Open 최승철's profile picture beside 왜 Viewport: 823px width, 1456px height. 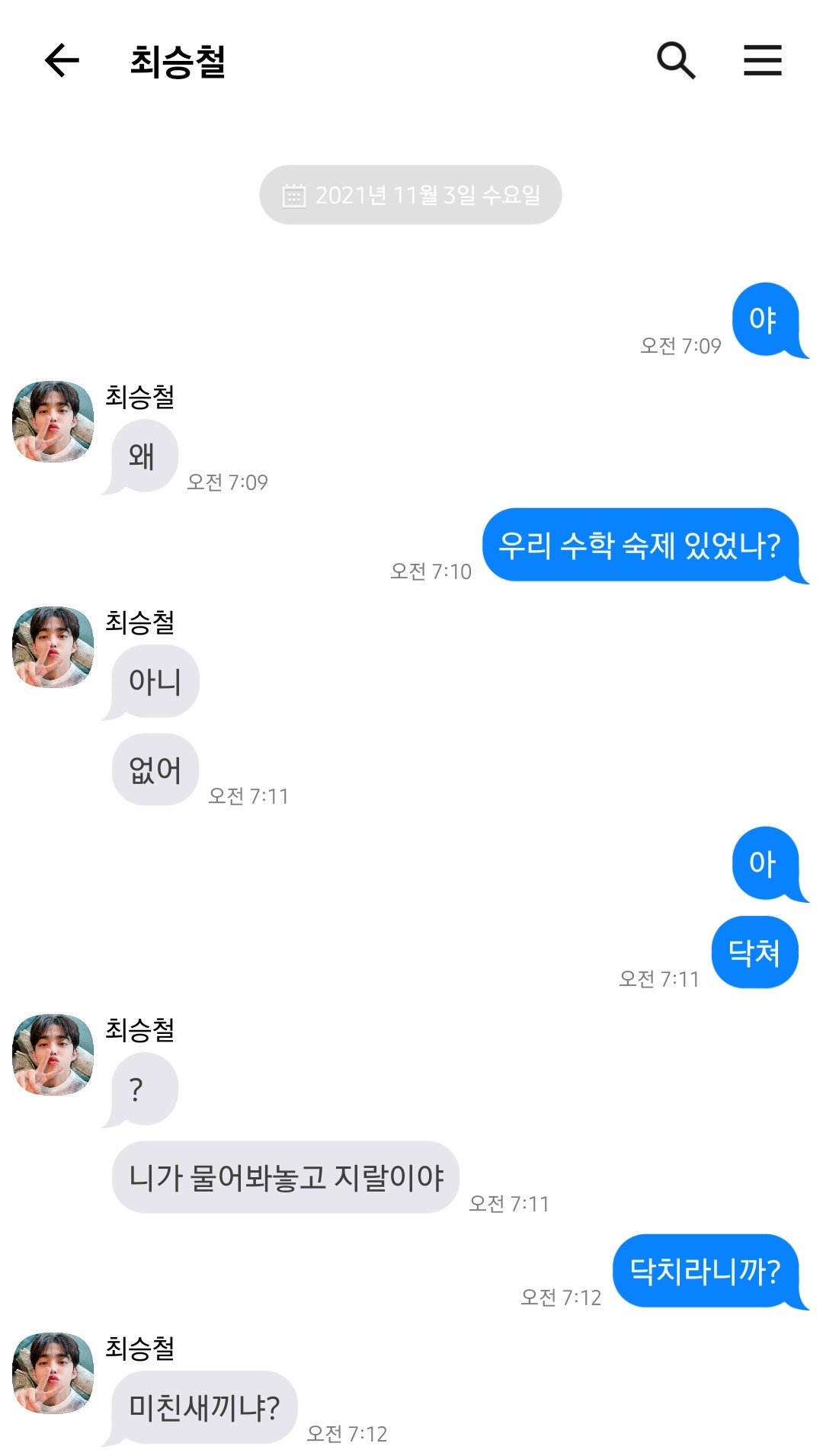[x=53, y=421]
